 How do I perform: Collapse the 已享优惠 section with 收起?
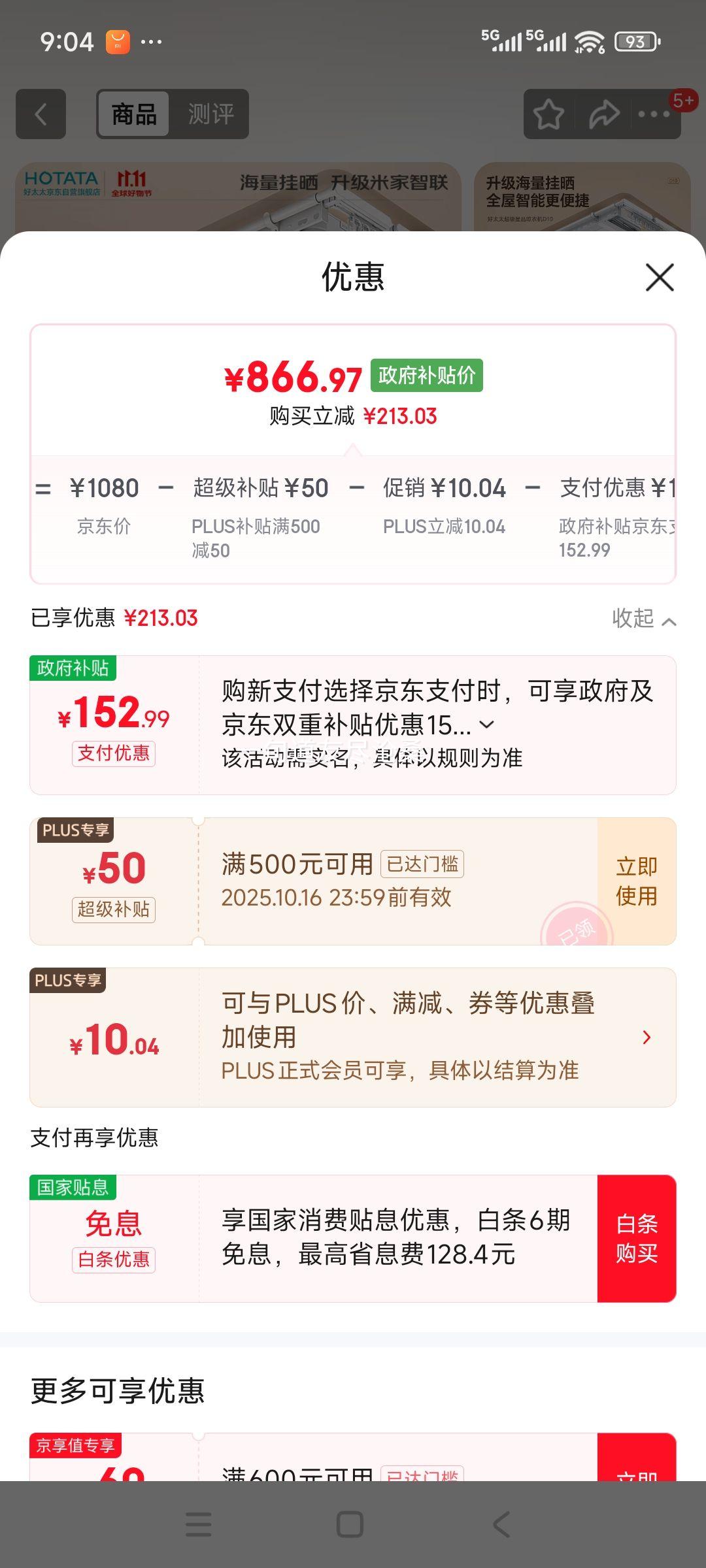click(x=643, y=619)
